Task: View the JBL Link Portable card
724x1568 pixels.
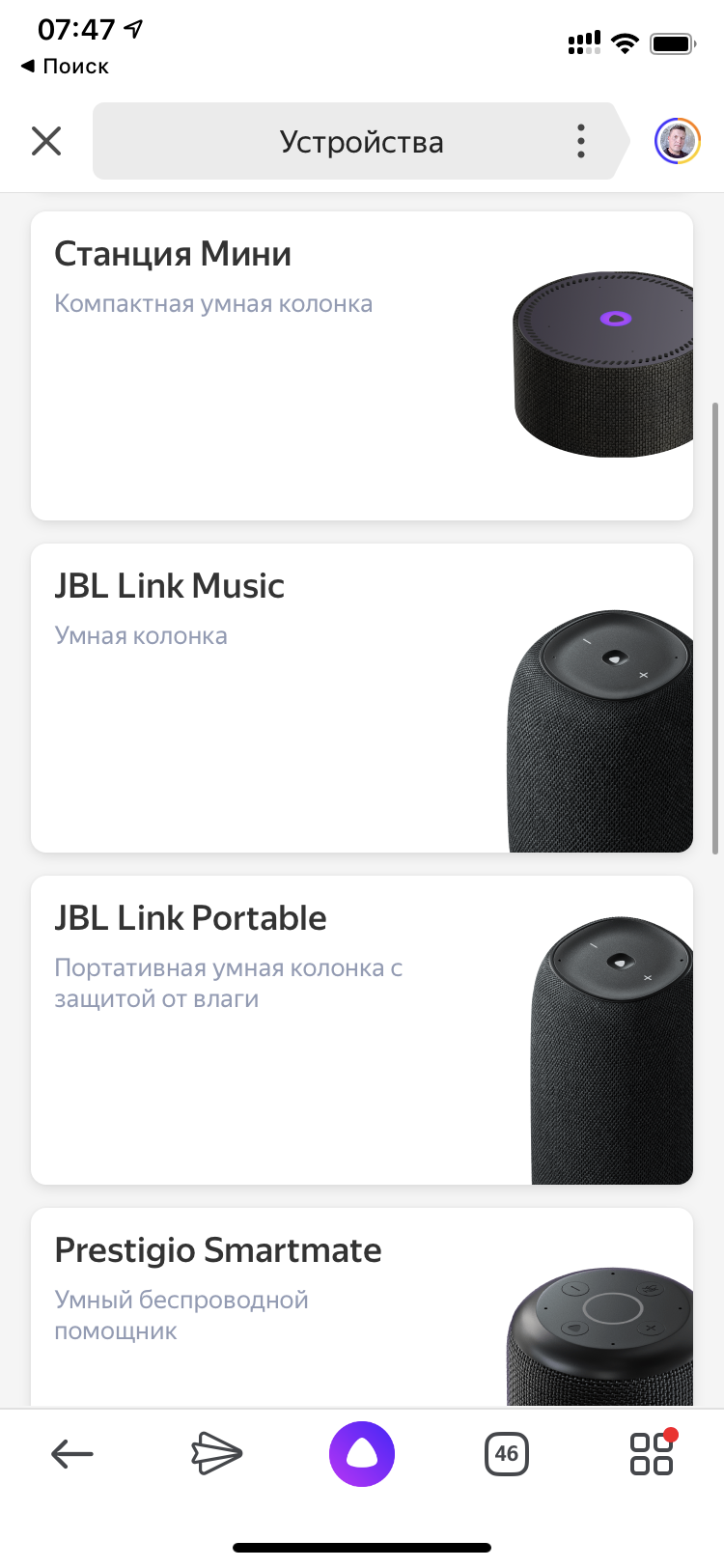Action: pos(361,1030)
